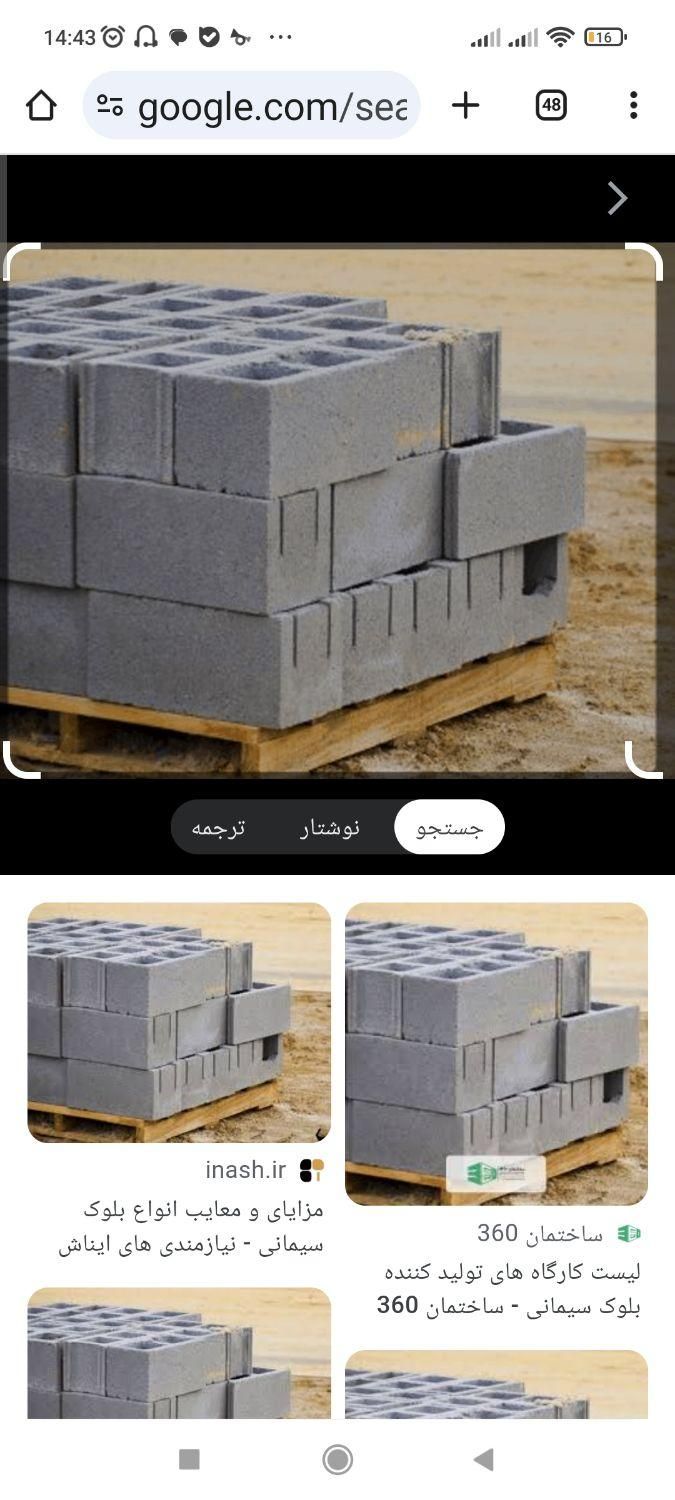Switch to the نوشتار tab
This screenshot has width=675, height=1500.
click(329, 828)
